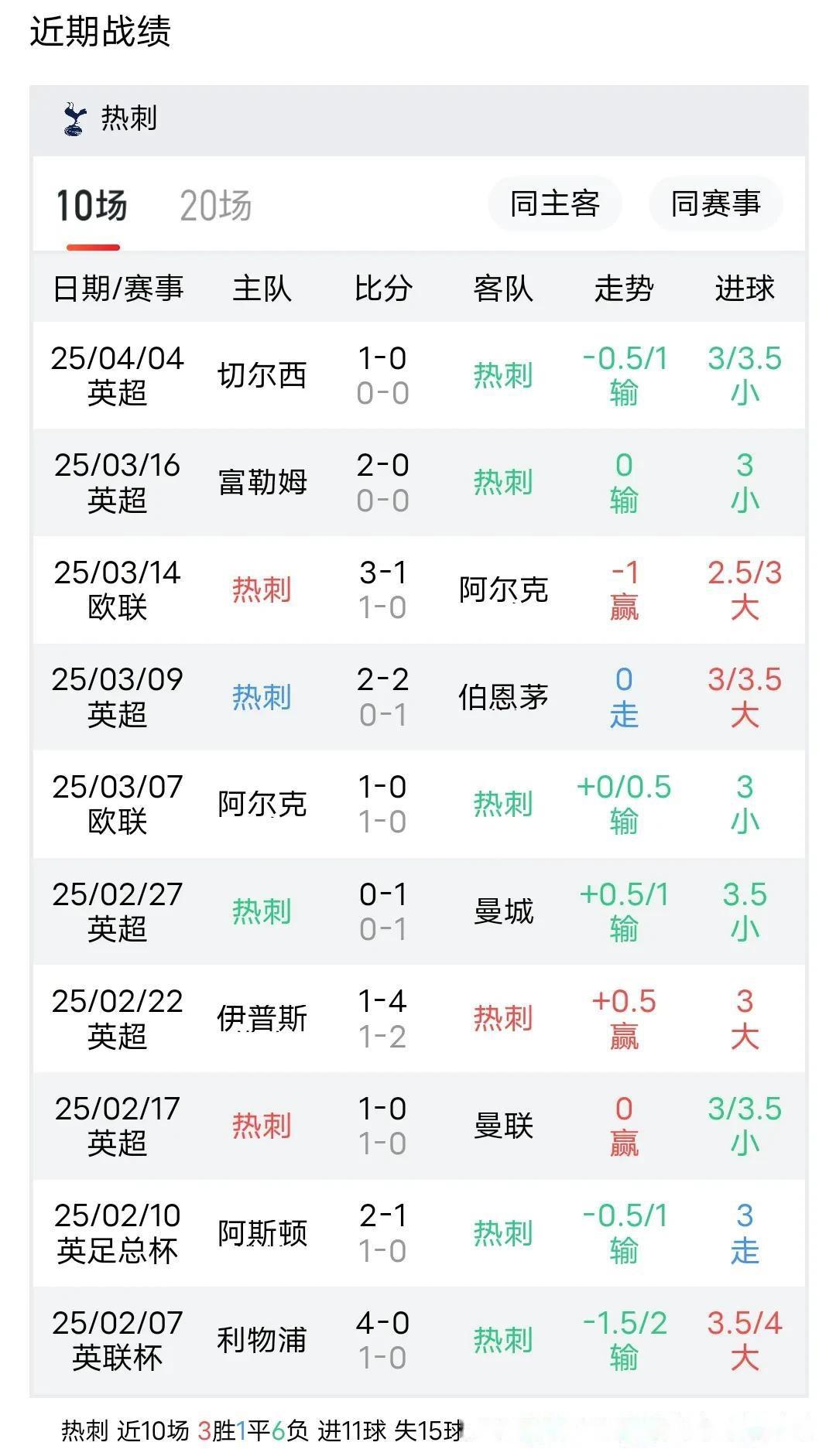
Task: Open the 走势 column header
Action: click(x=625, y=289)
